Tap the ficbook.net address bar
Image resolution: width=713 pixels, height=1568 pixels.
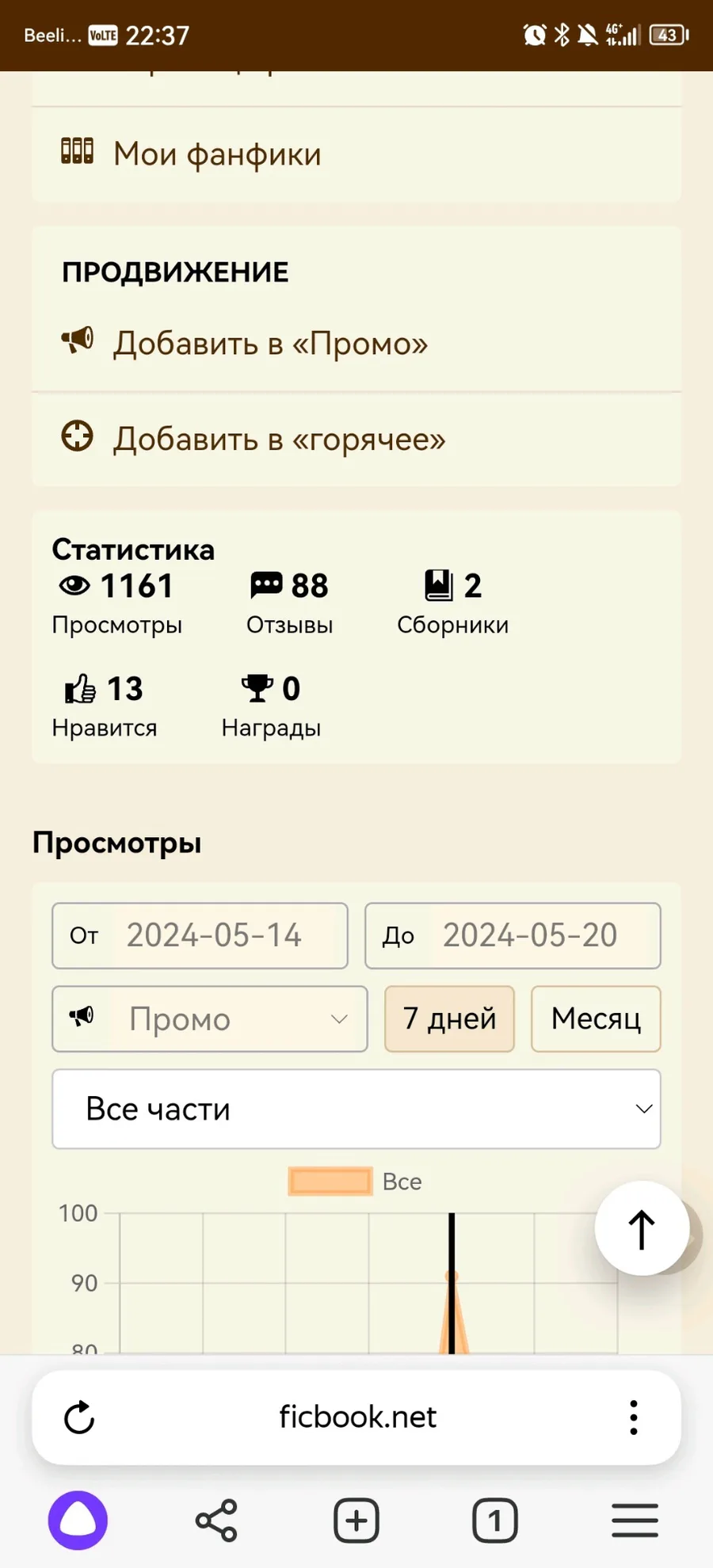pyautogui.click(x=357, y=1417)
